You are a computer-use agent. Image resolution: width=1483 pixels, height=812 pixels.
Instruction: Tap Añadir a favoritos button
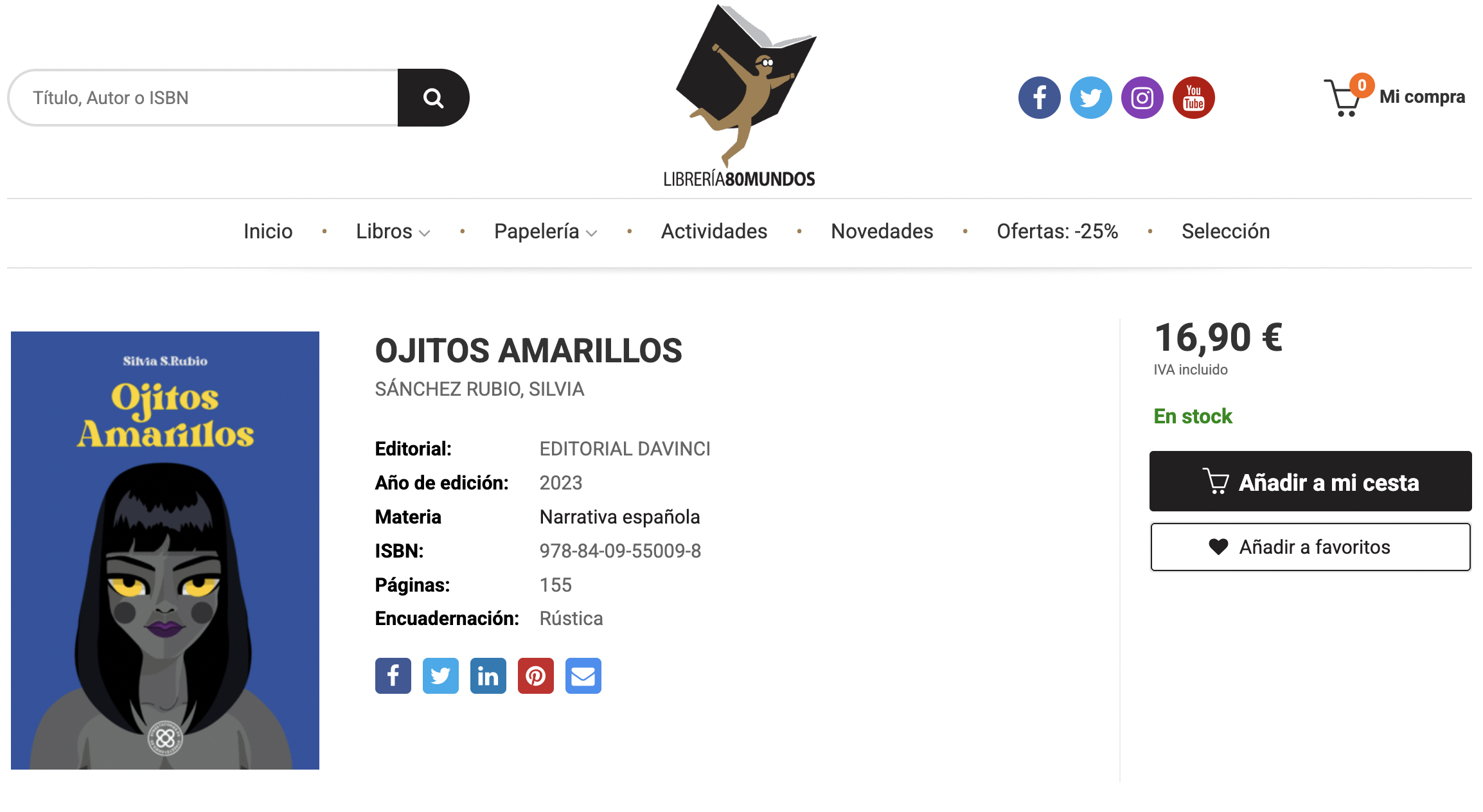pos(1310,547)
